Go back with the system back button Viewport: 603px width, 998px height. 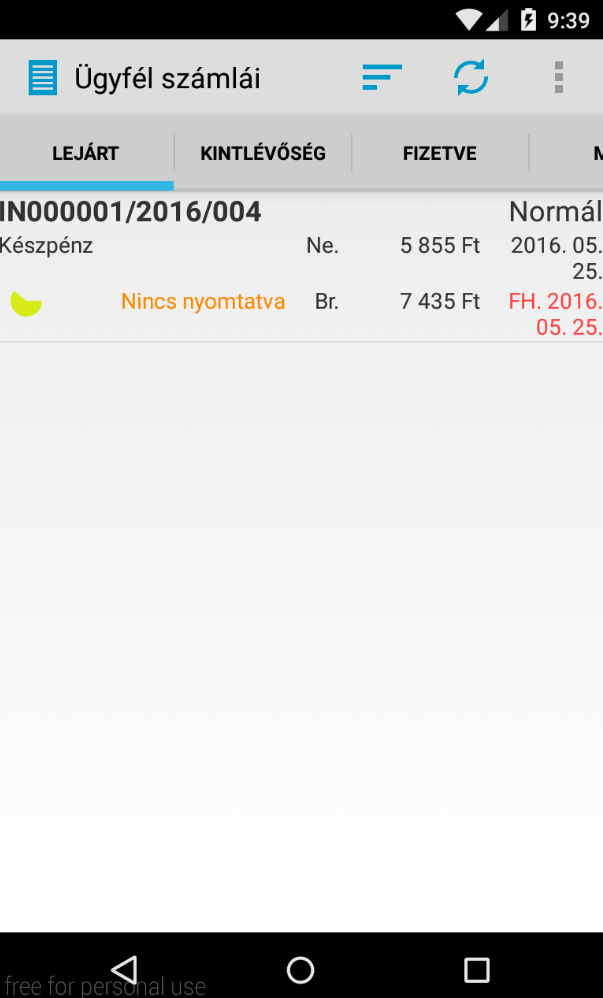point(125,971)
